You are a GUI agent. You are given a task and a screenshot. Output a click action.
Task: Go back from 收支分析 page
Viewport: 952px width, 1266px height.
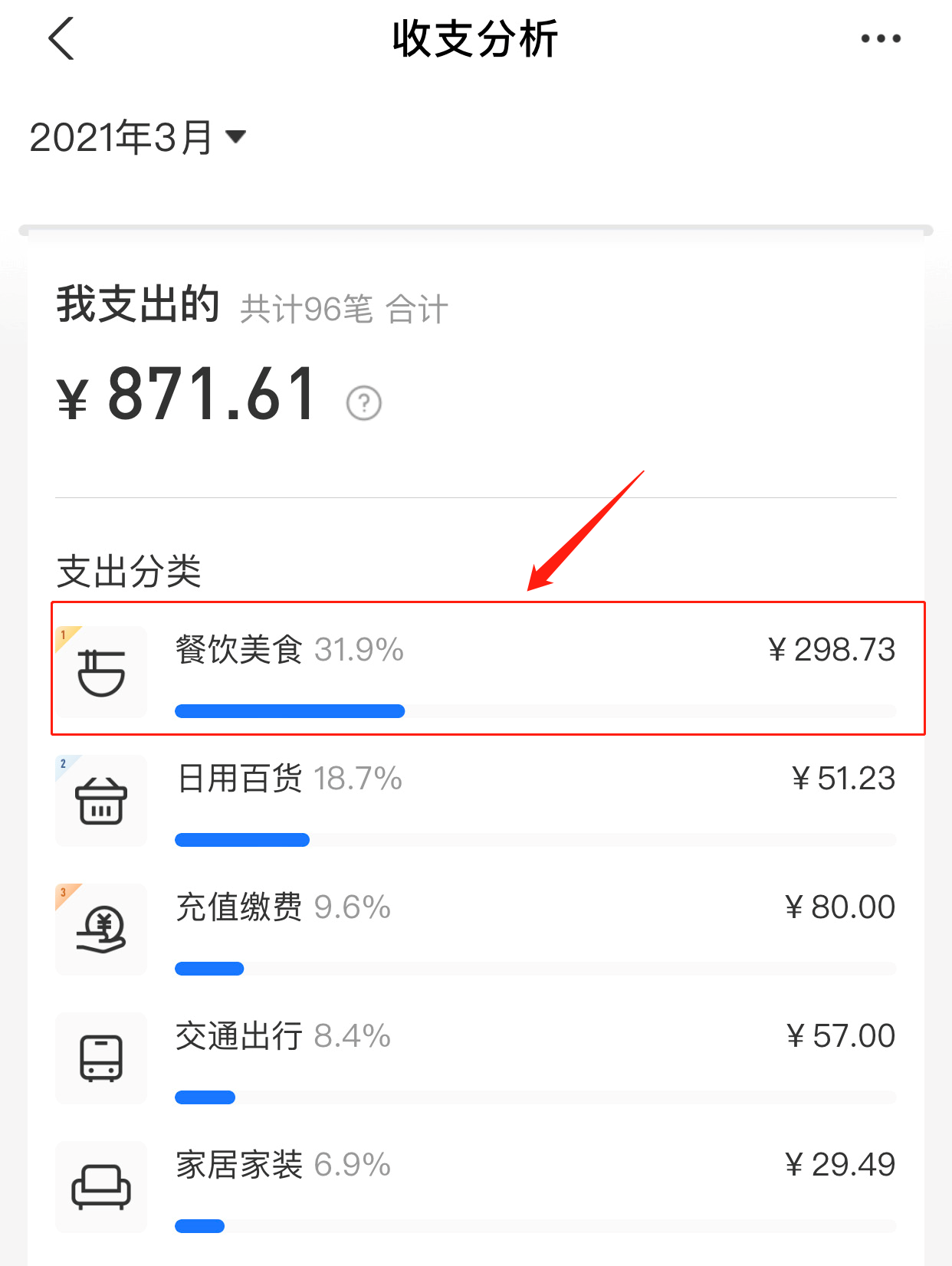(x=61, y=38)
